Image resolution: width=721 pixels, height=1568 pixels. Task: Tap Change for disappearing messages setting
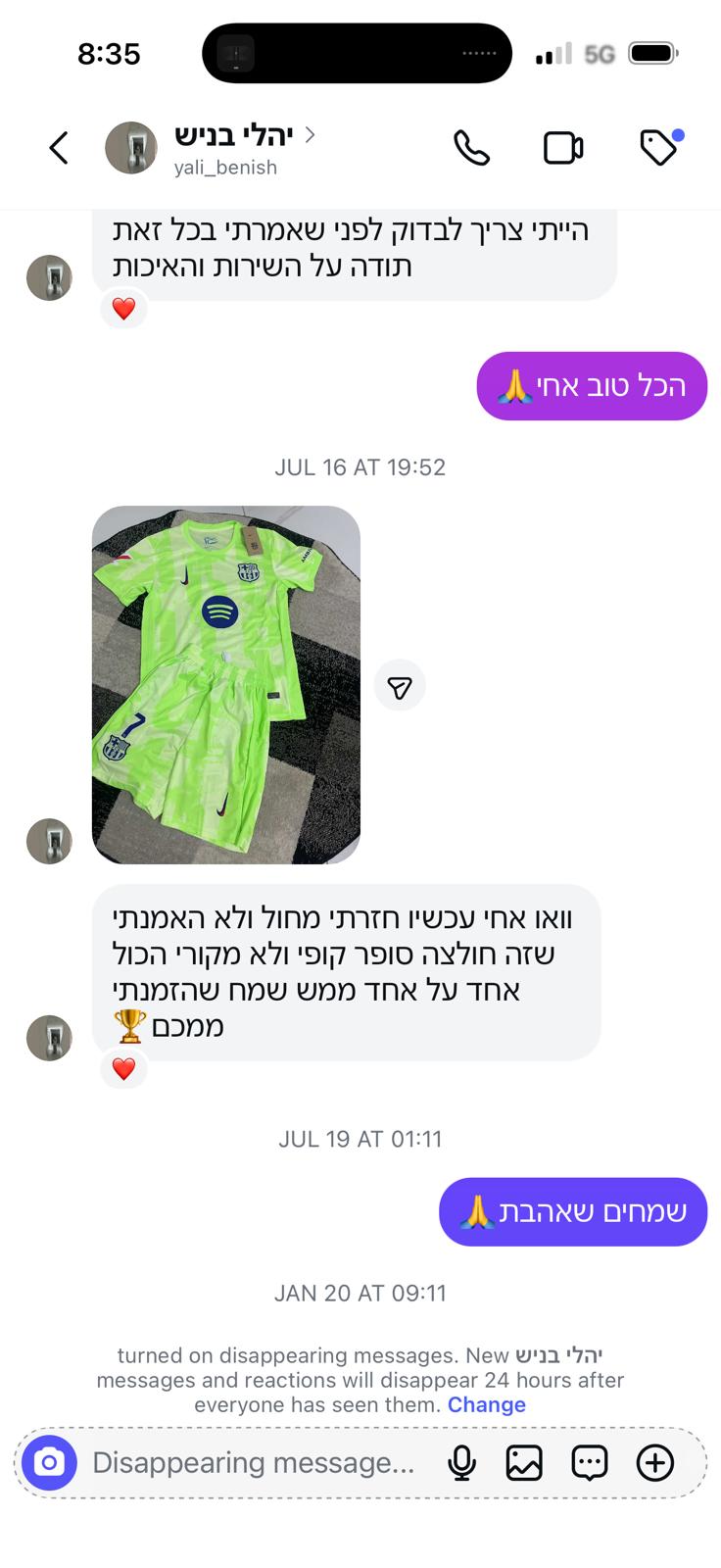(x=486, y=1404)
